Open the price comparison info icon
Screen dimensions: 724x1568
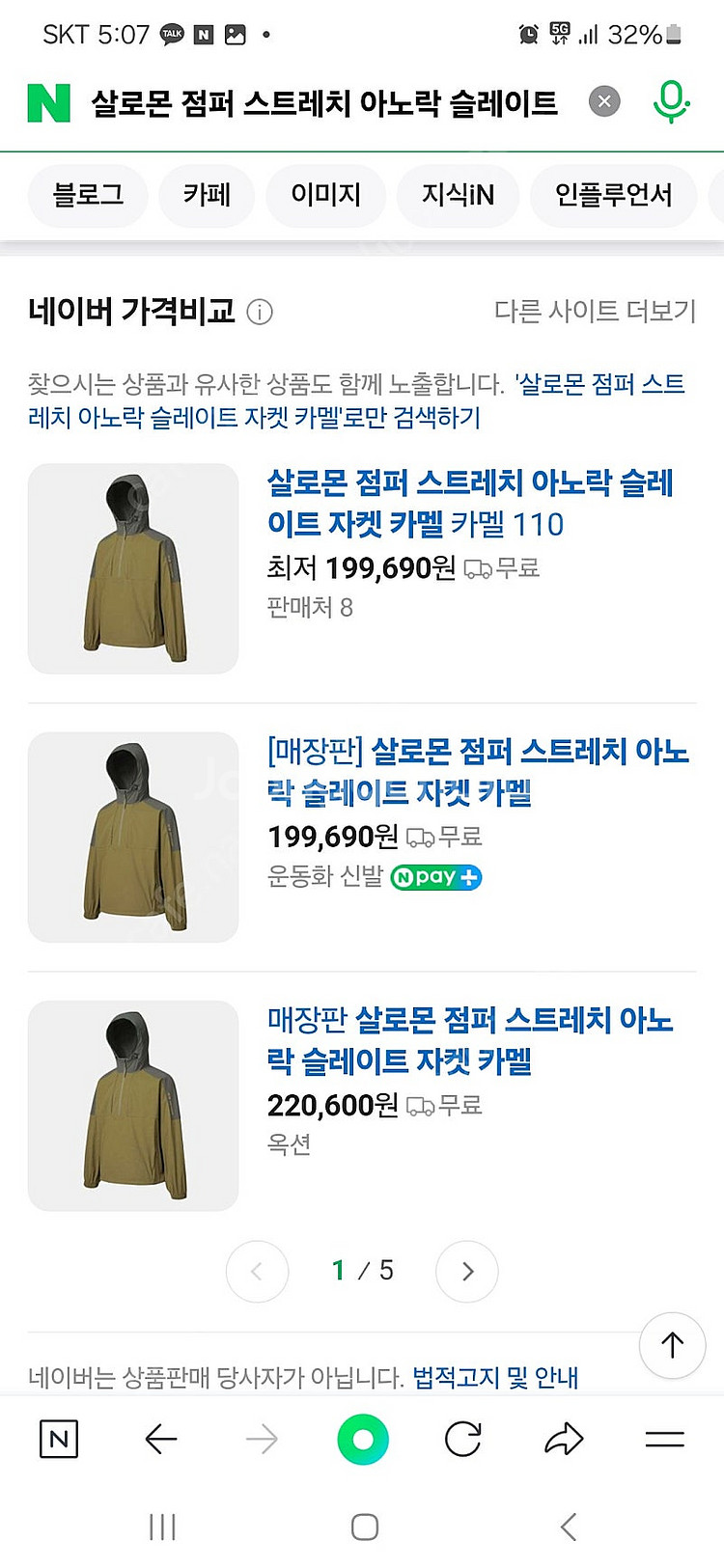click(260, 312)
